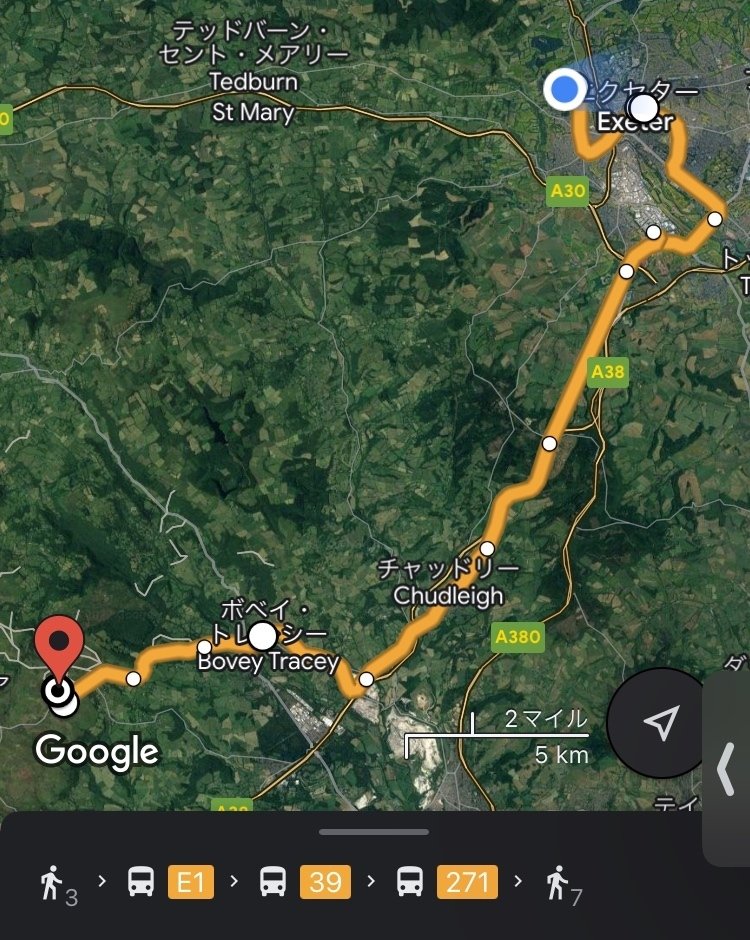Expand the side panel chevron handle
This screenshot has width=750, height=940.
[x=727, y=768]
